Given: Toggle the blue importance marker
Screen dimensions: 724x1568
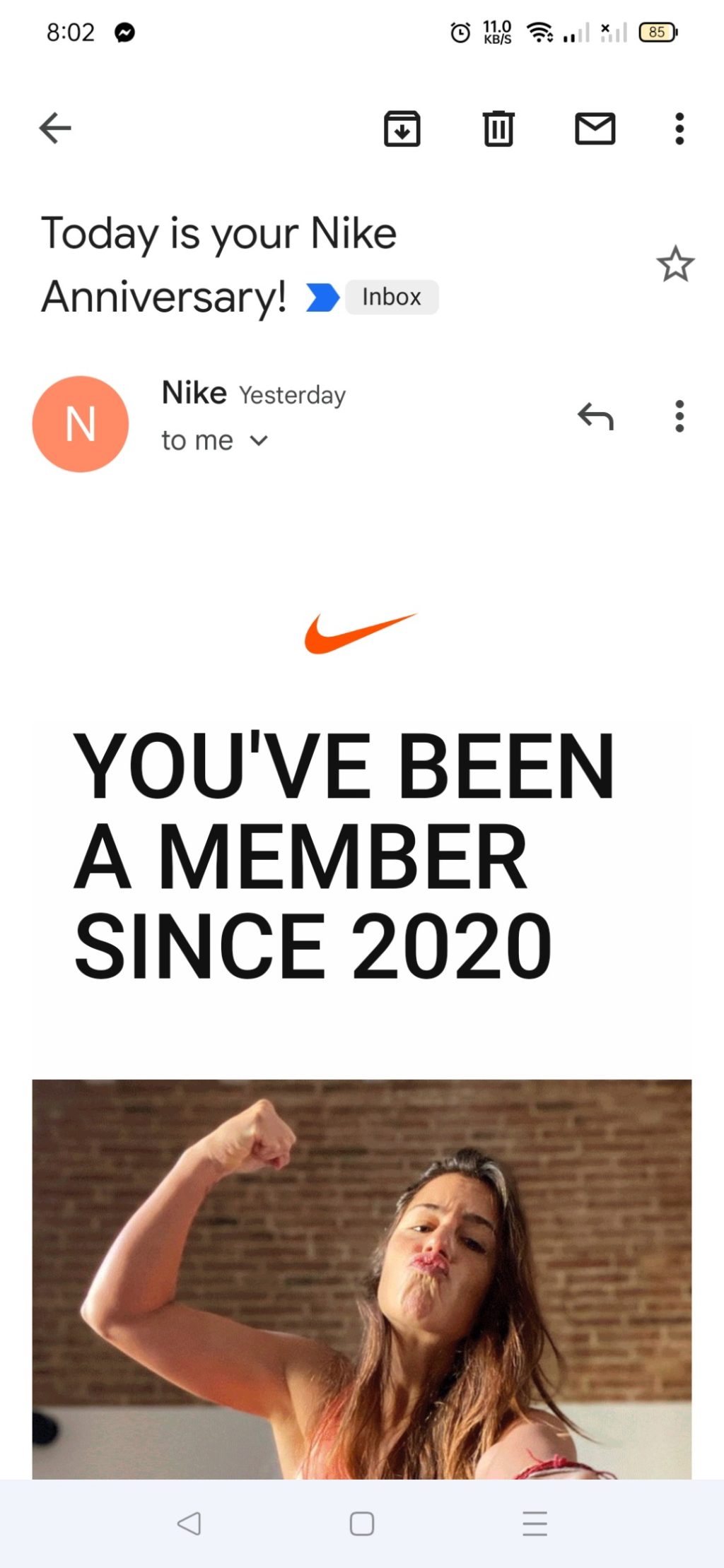Looking at the screenshot, I should pos(322,297).
